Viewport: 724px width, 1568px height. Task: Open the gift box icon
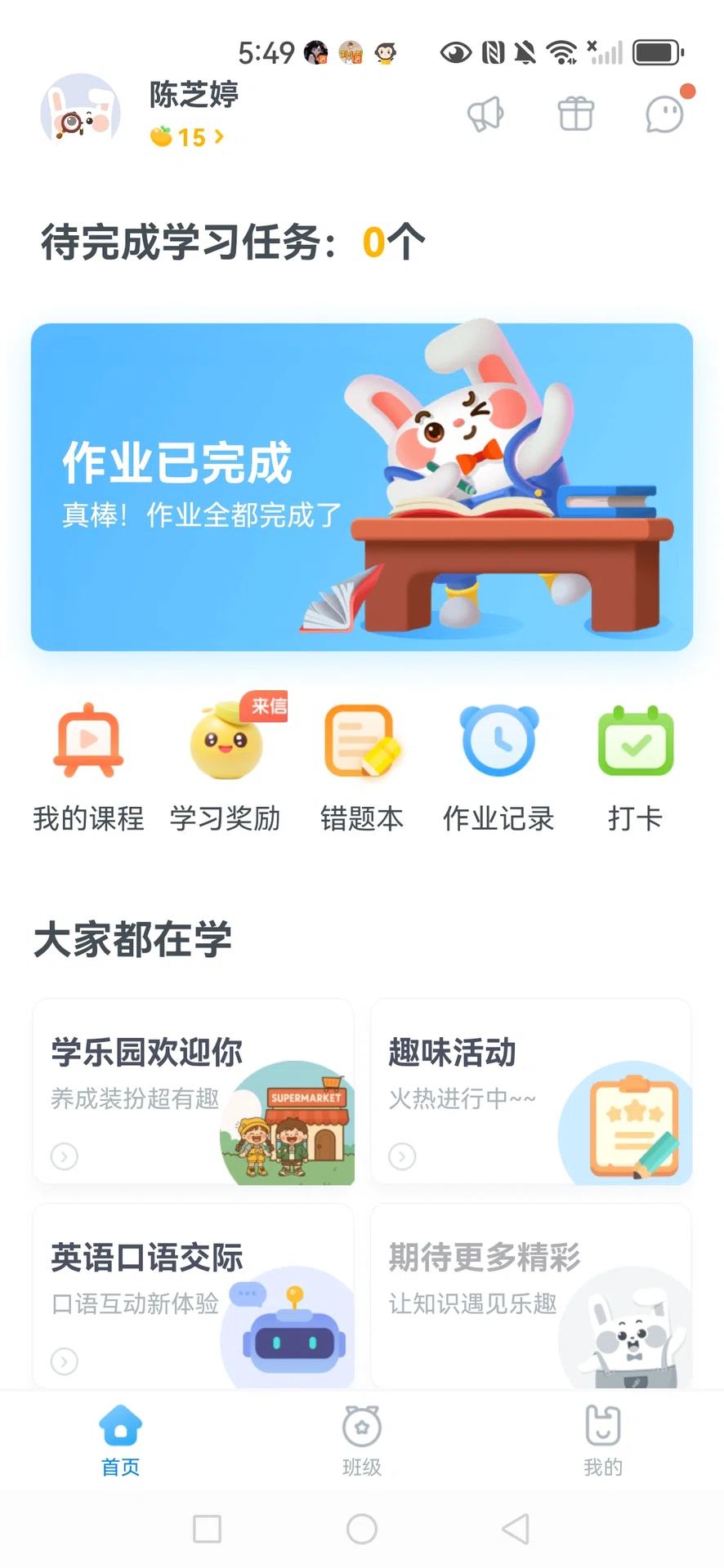575,114
